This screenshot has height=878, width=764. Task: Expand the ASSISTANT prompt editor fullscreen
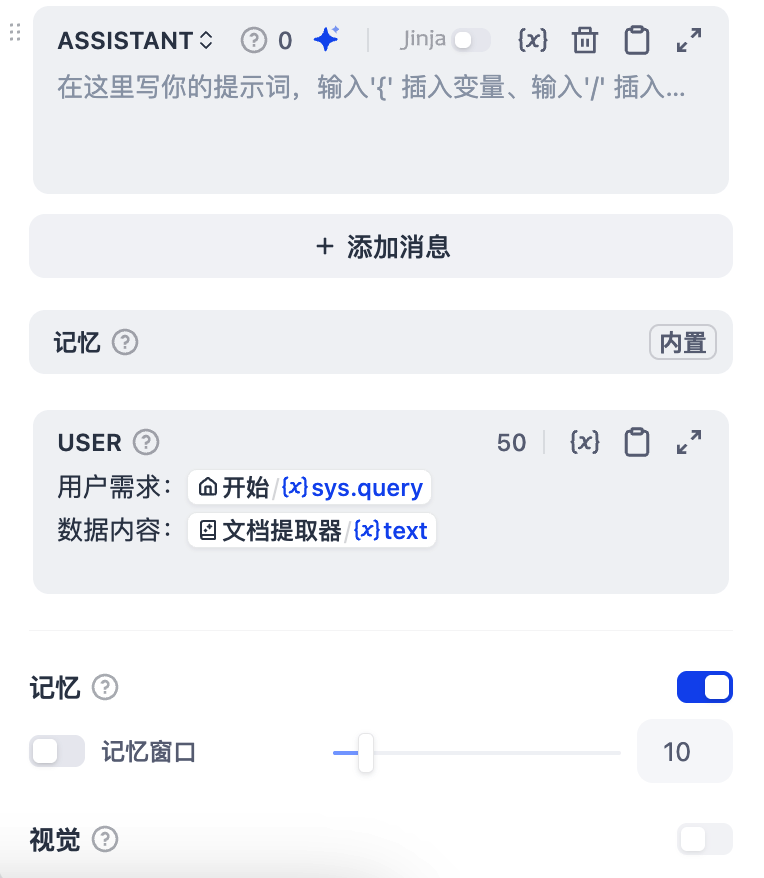pyautogui.click(x=689, y=40)
